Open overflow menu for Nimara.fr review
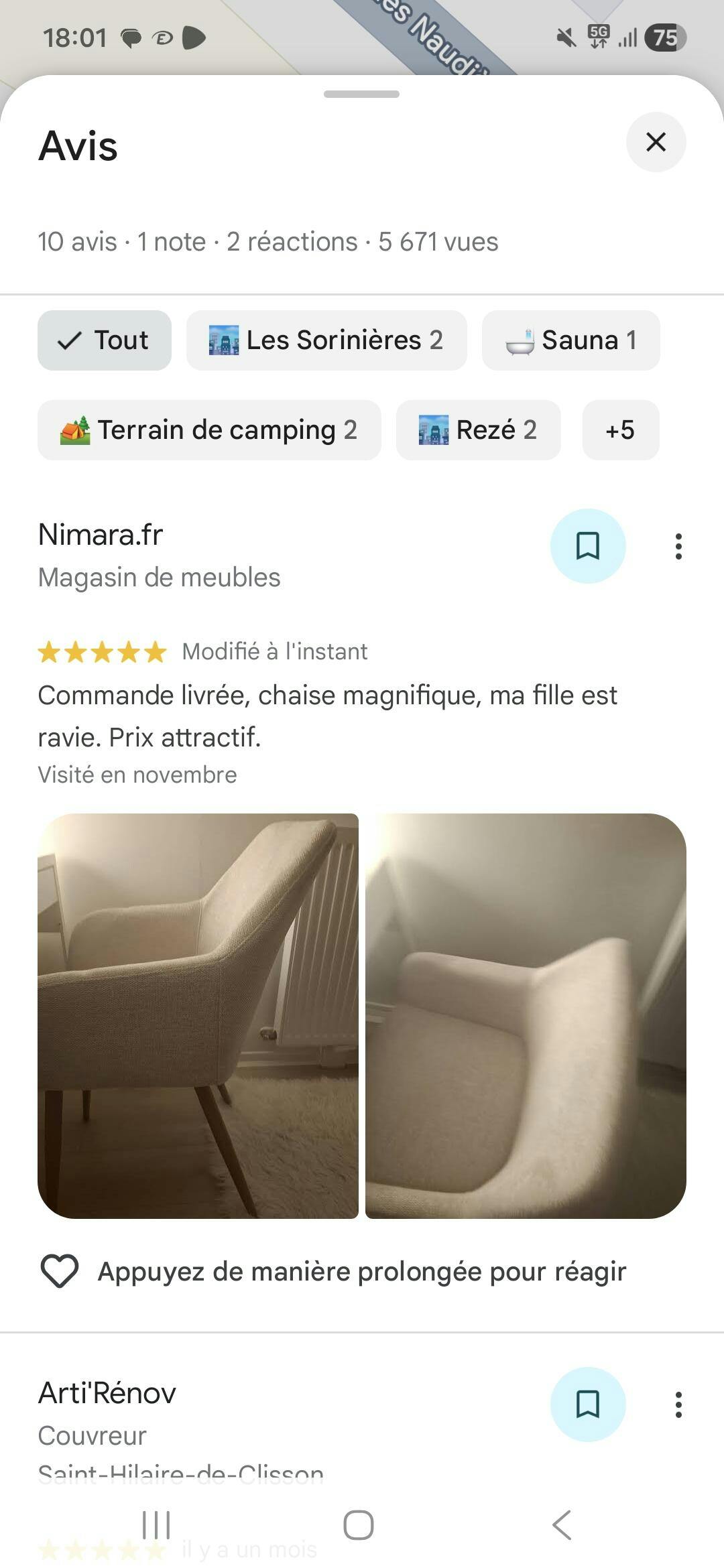This screenshot has width=724, height=1568. tap(678, 546)
